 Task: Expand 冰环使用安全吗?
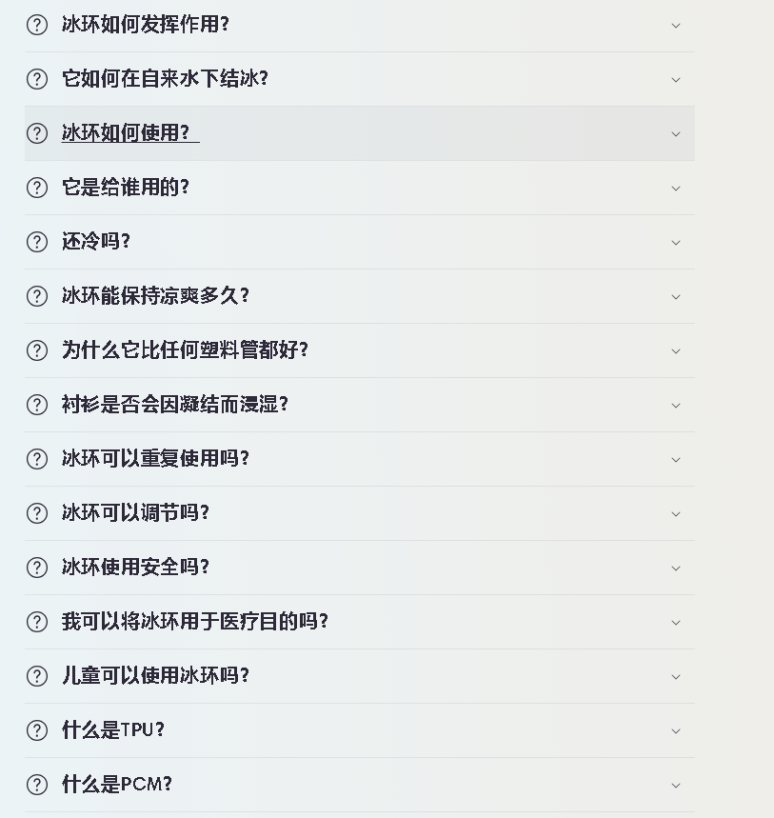pos(136,567)
